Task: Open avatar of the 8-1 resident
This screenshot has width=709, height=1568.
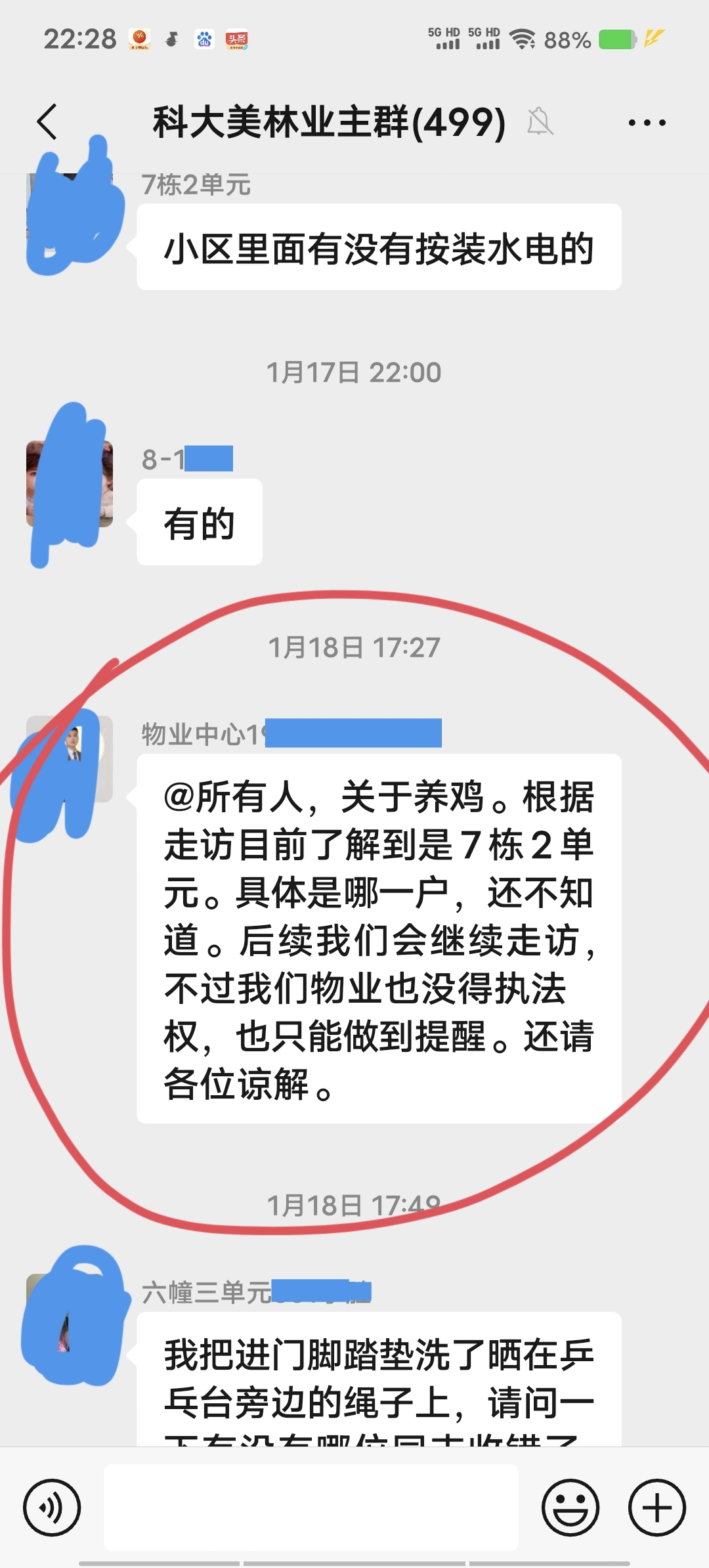Action: pos(70,484)
